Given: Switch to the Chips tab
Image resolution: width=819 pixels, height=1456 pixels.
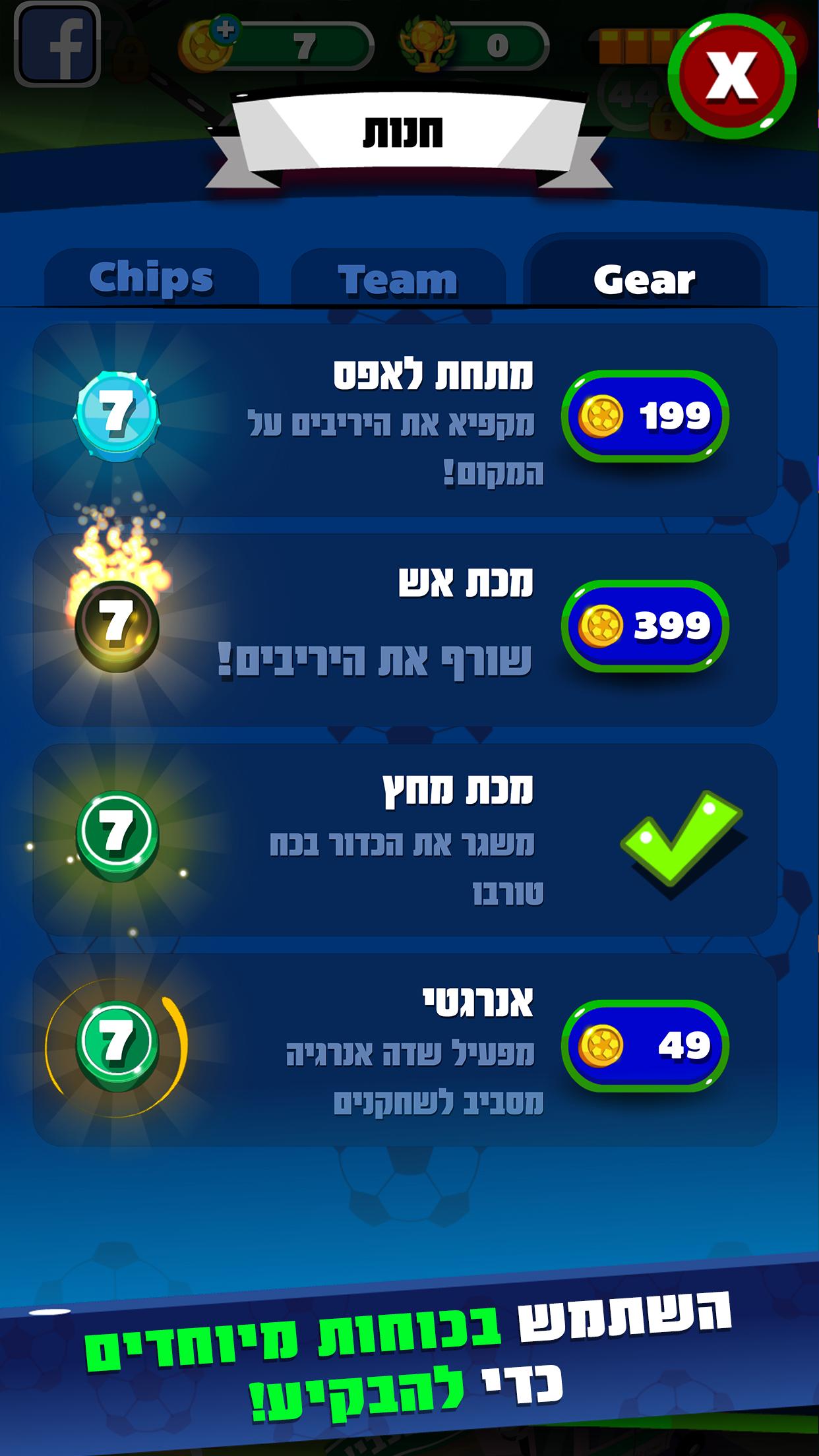Looking at the screenshot, I should pyautogui.click(x=151, y=278).
